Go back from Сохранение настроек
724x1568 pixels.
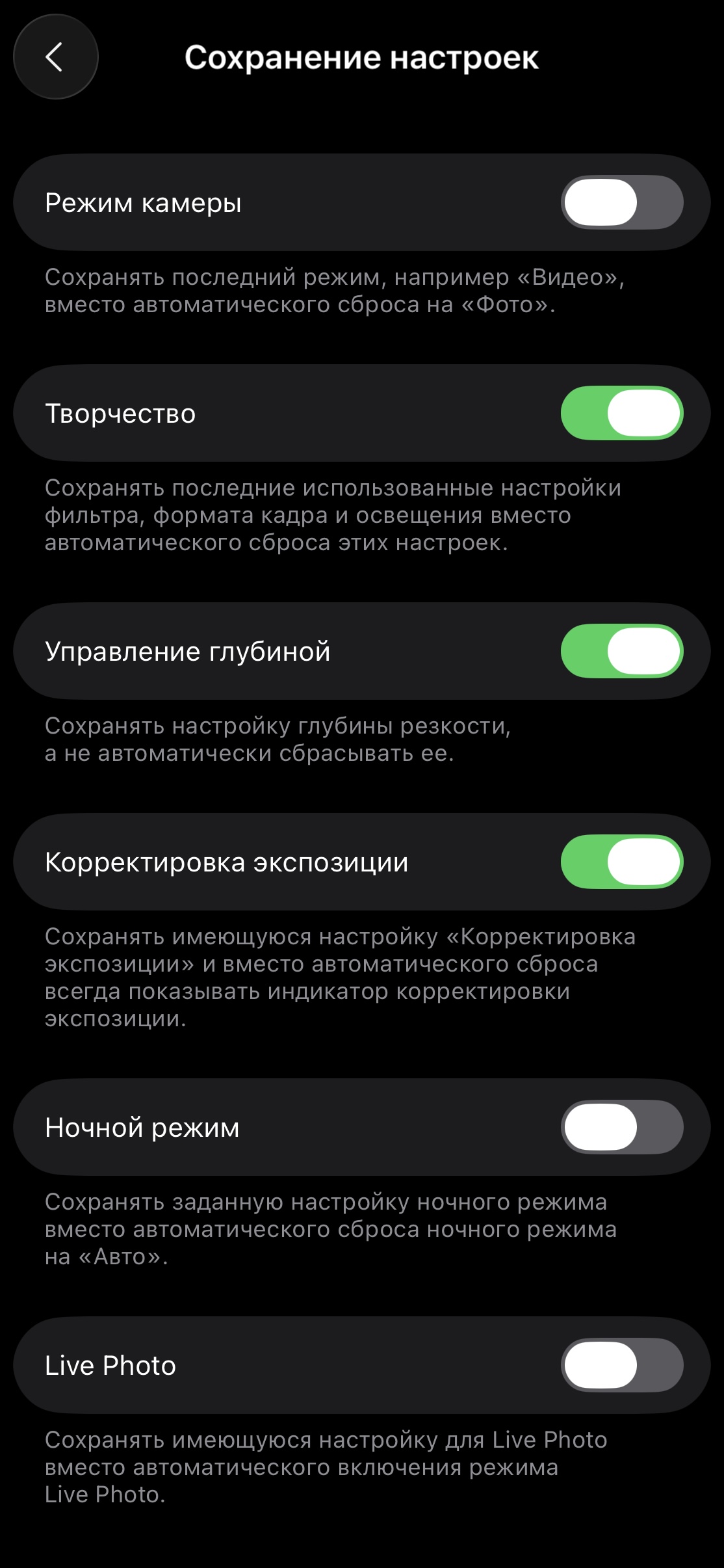[55, 57]
